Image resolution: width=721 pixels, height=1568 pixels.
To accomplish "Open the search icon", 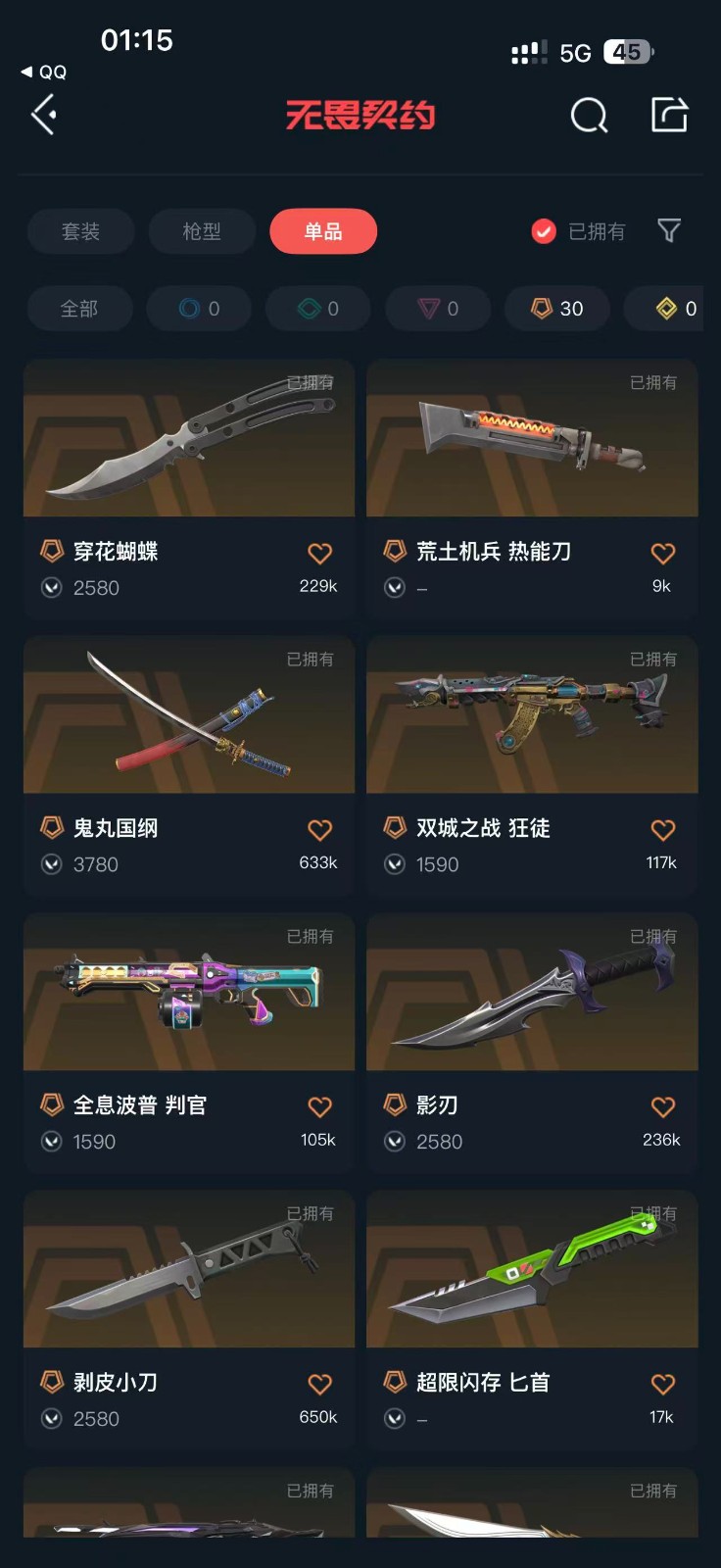I will 589,116.
